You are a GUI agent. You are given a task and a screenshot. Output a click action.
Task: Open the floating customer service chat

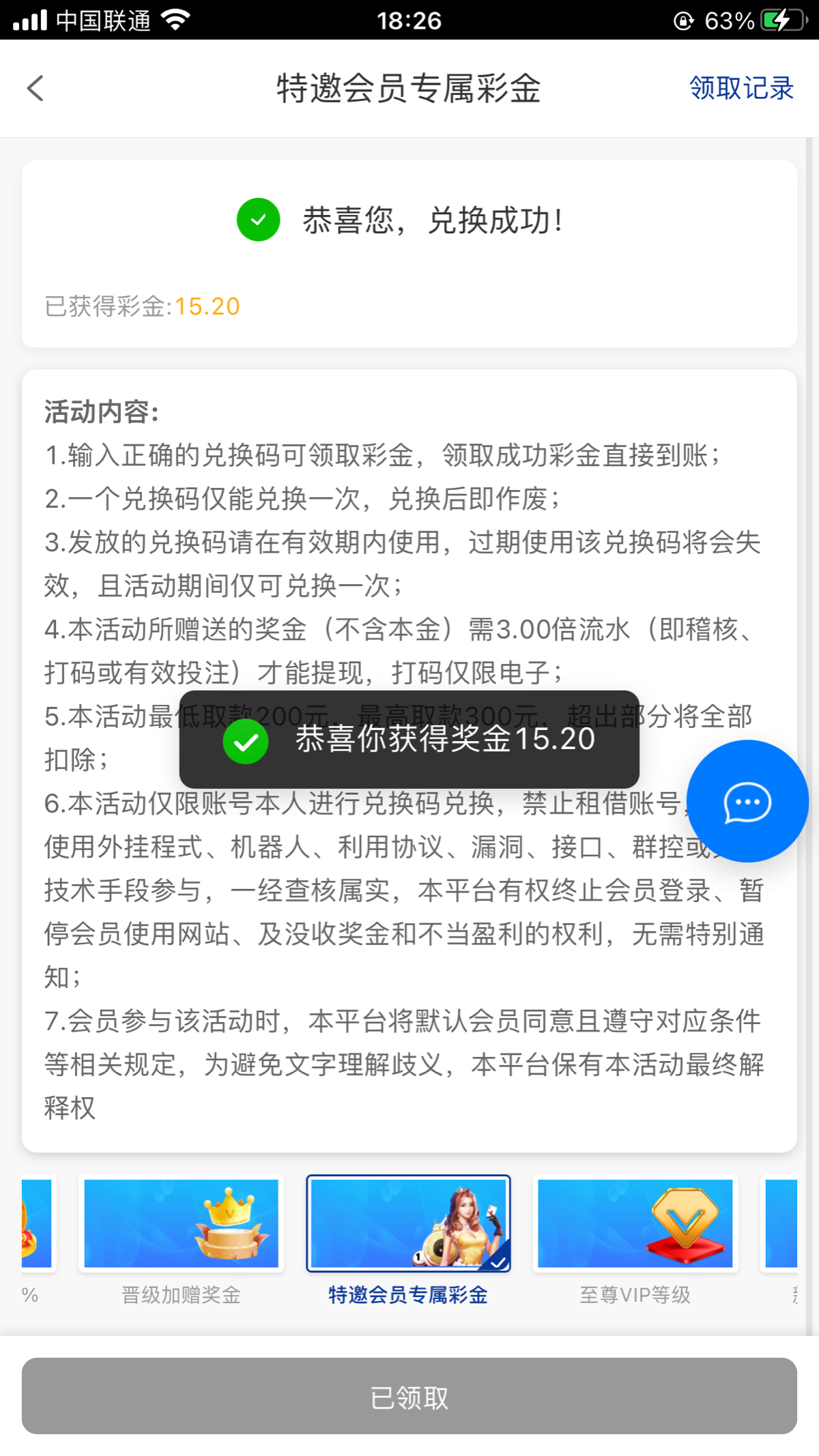pyautogui.click(x=747, y=802)
